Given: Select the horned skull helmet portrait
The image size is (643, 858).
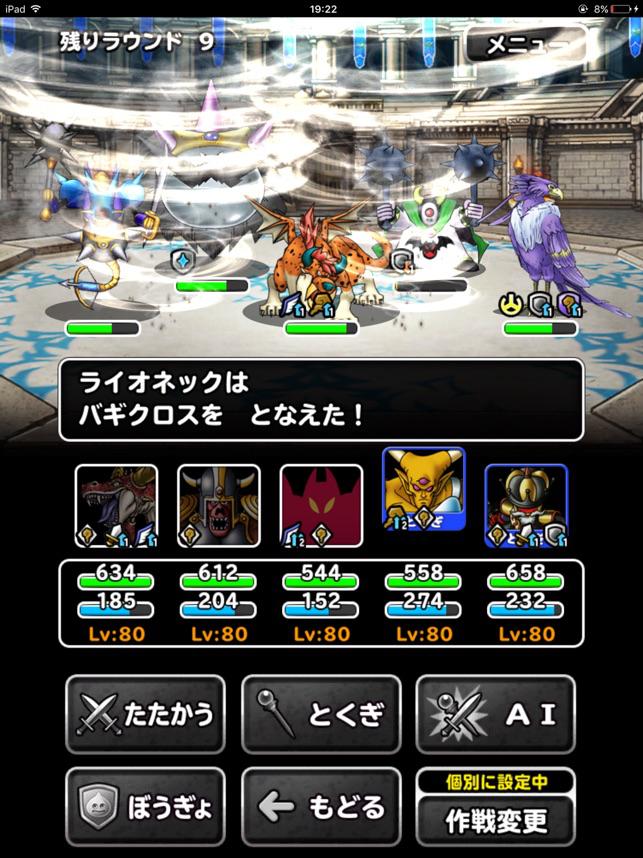Looking at the screenshot, I should (x=219, y=506).
